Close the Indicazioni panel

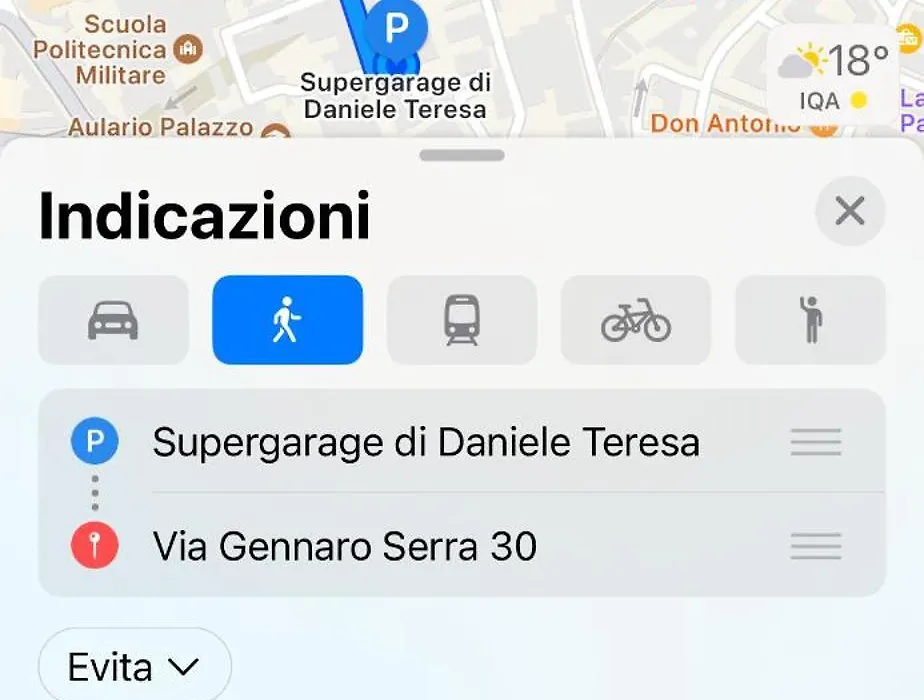(x=849, y=211)
